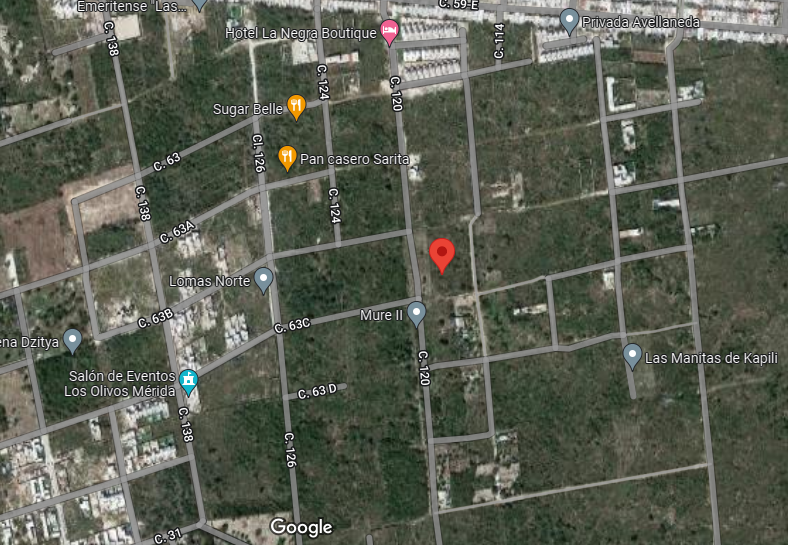Tap the Pan casero Sarita restaurant marker
The height and width of the screenshot is (545, 788).
(287, 157)
